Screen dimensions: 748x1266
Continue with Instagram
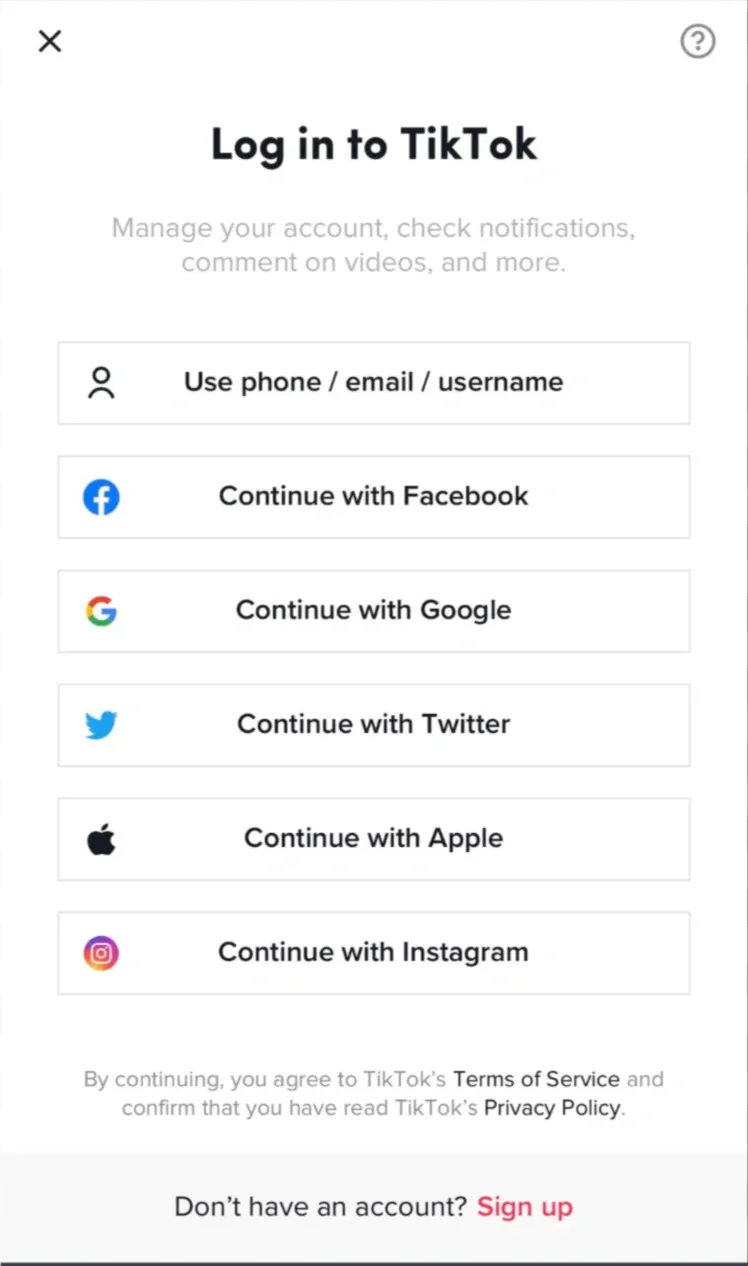click(x=374, y=953)
